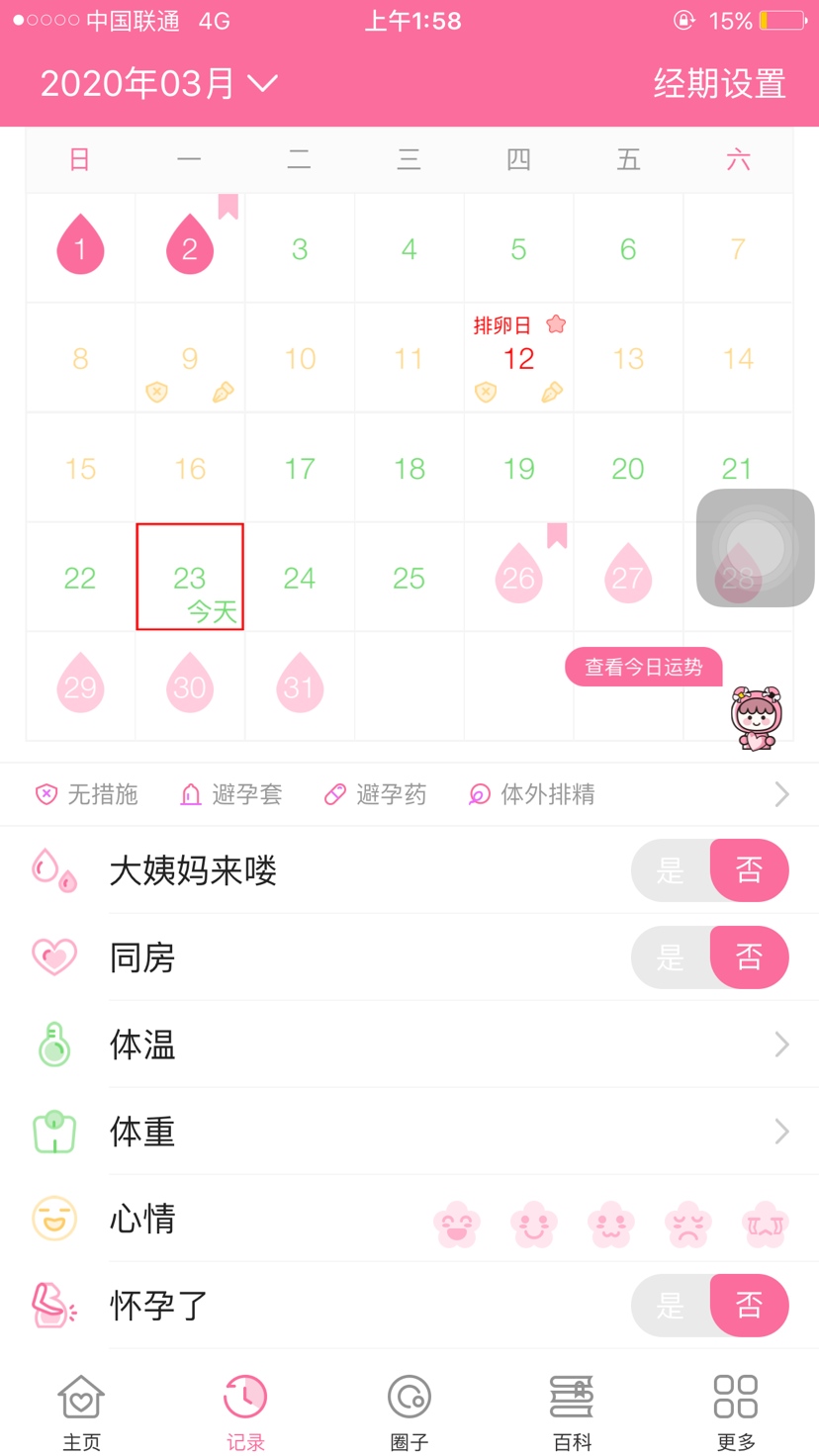Screen dimensions: 819x1456
Task: Switch to the 百科 tab
Action: (572, 1411)
